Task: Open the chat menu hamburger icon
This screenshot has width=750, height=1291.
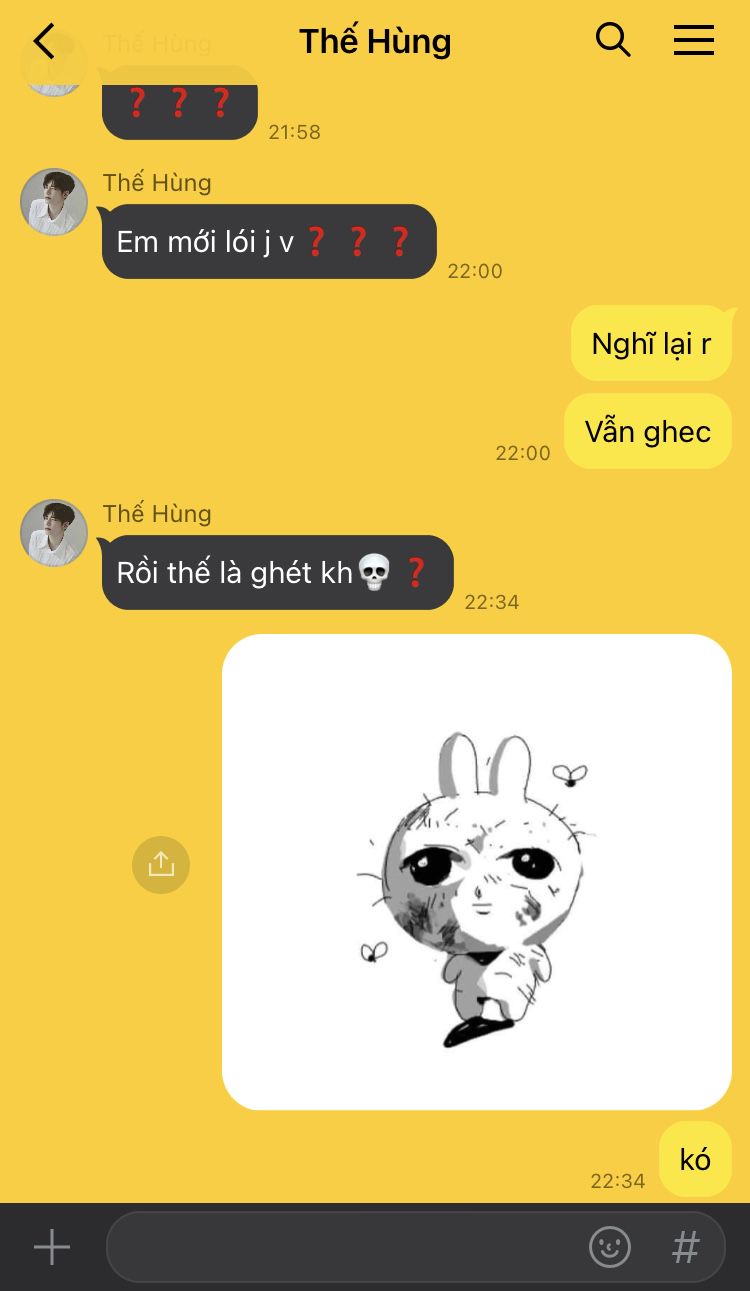Action: click(693, 41)
